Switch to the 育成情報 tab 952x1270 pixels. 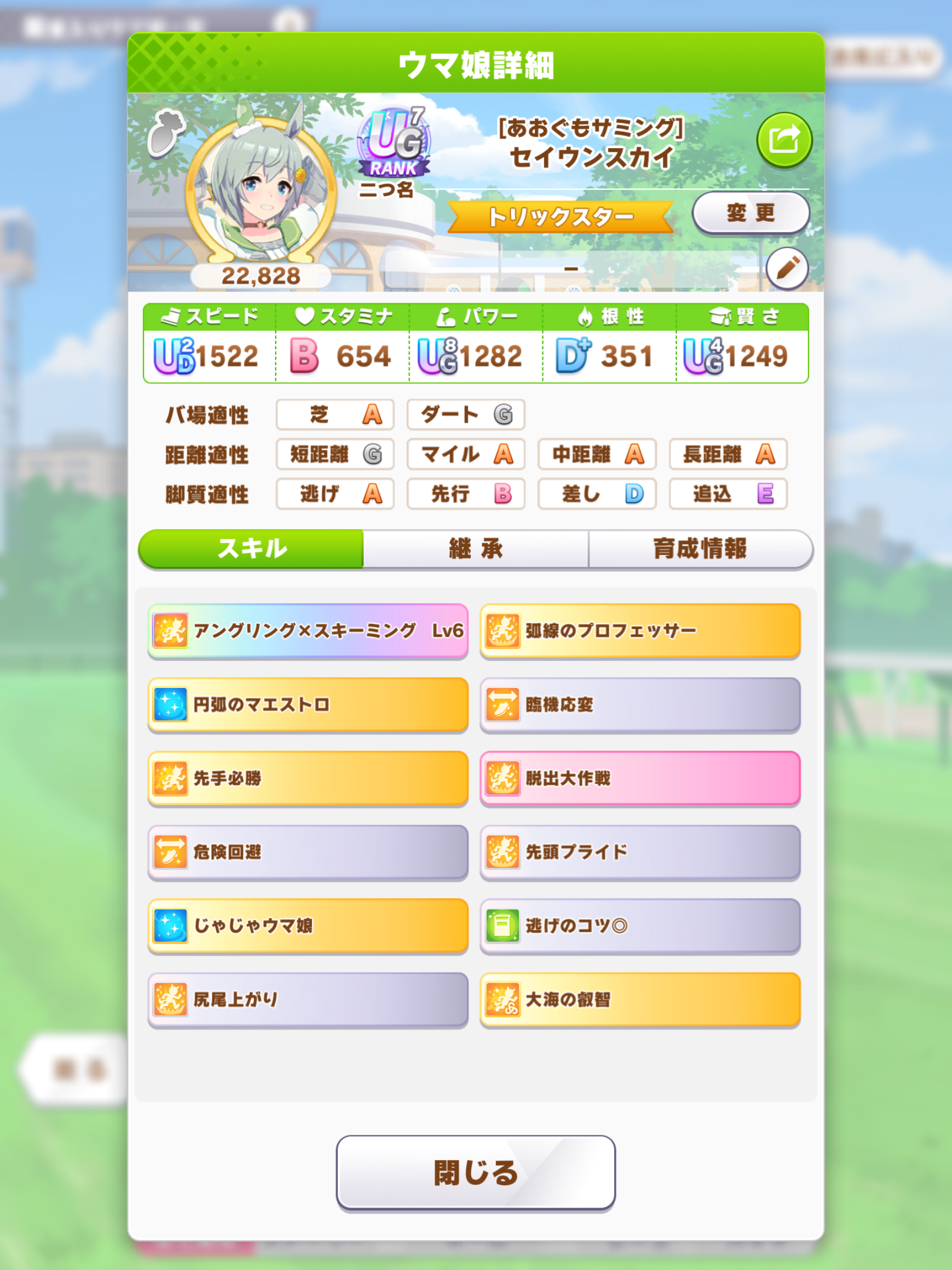699,549
